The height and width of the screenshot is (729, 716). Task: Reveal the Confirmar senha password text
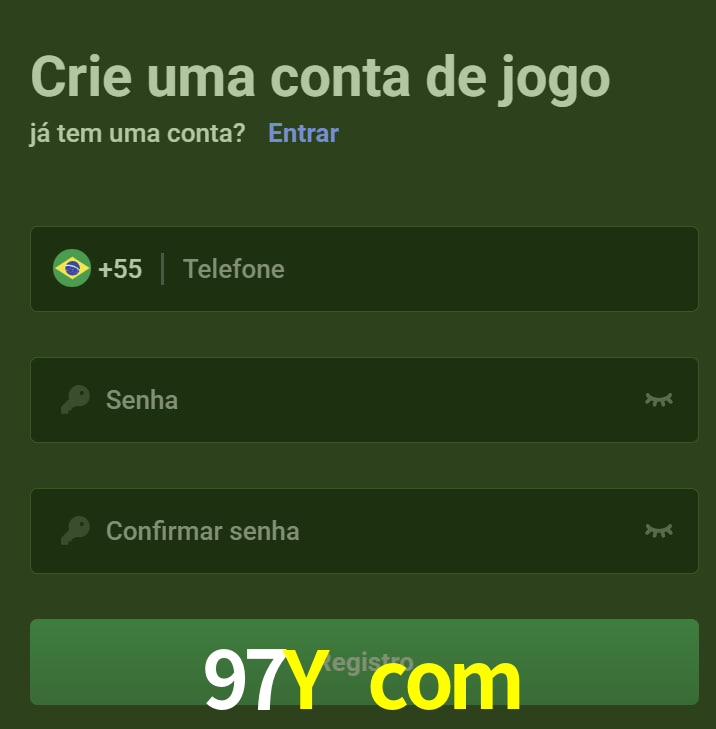[x=658, y=531]
